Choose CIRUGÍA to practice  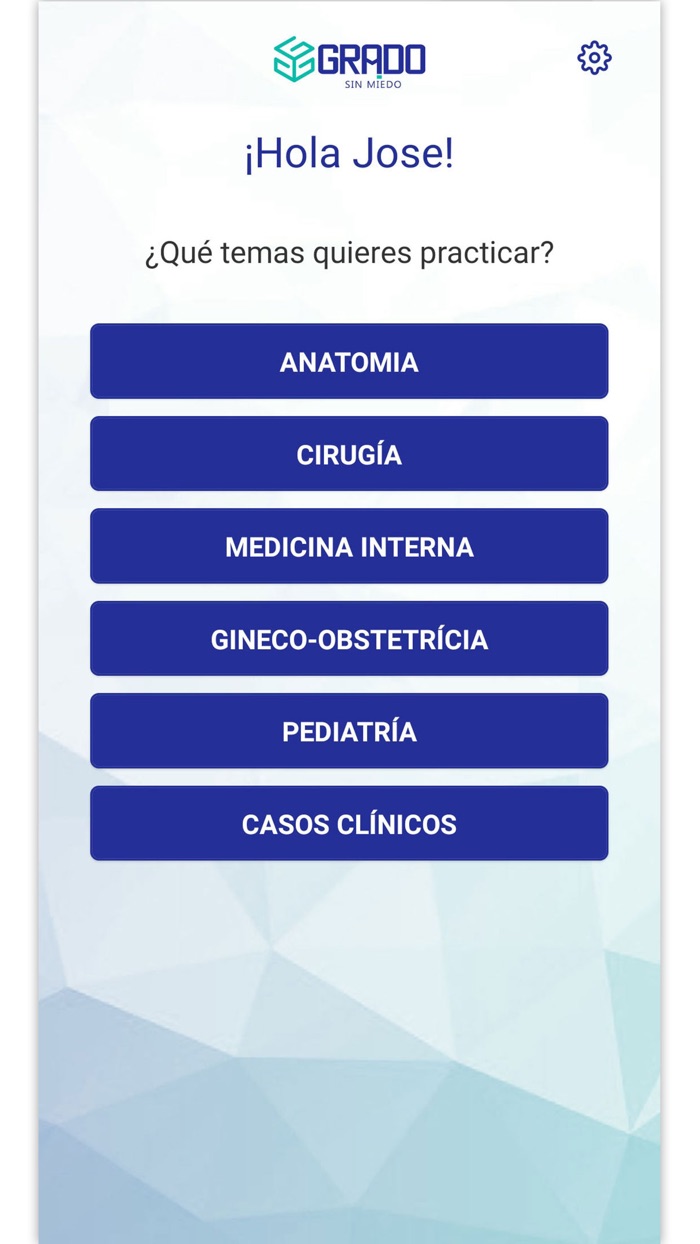click(x=349, y=454)
